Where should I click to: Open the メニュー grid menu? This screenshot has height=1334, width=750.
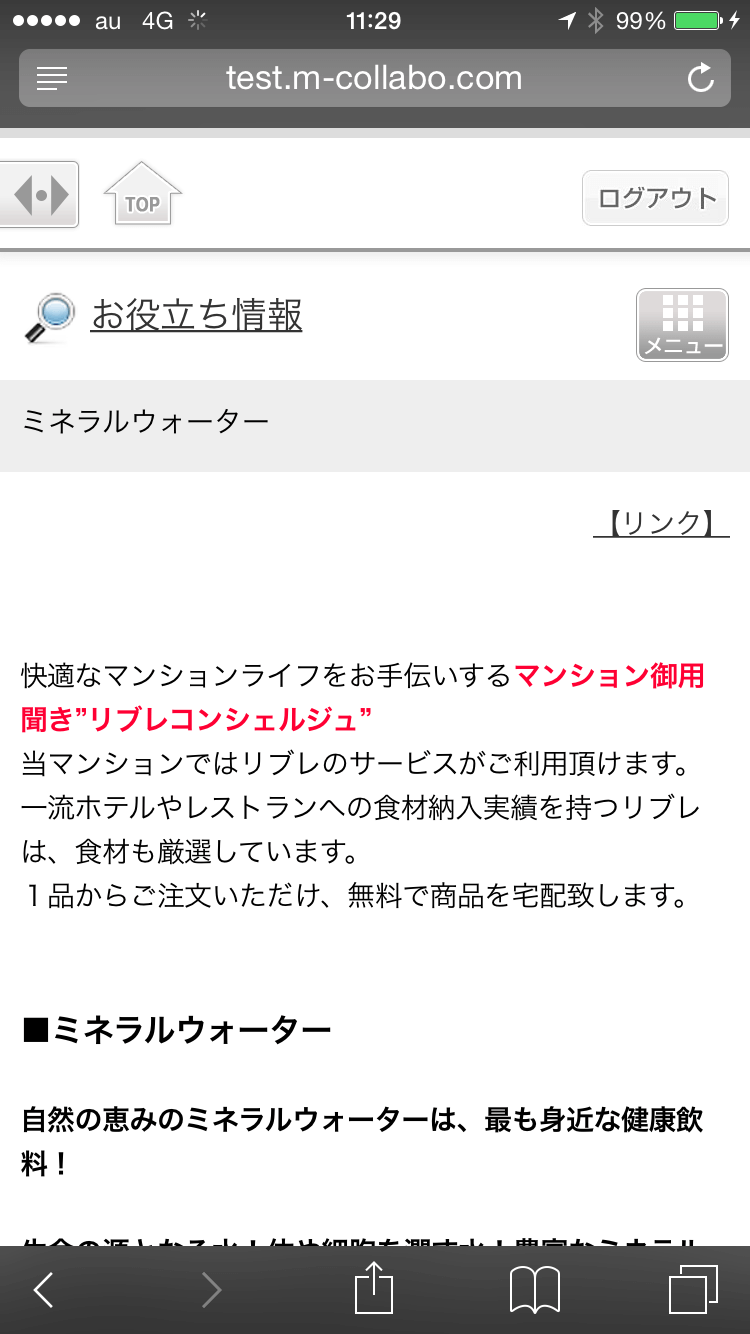[682, 325]
